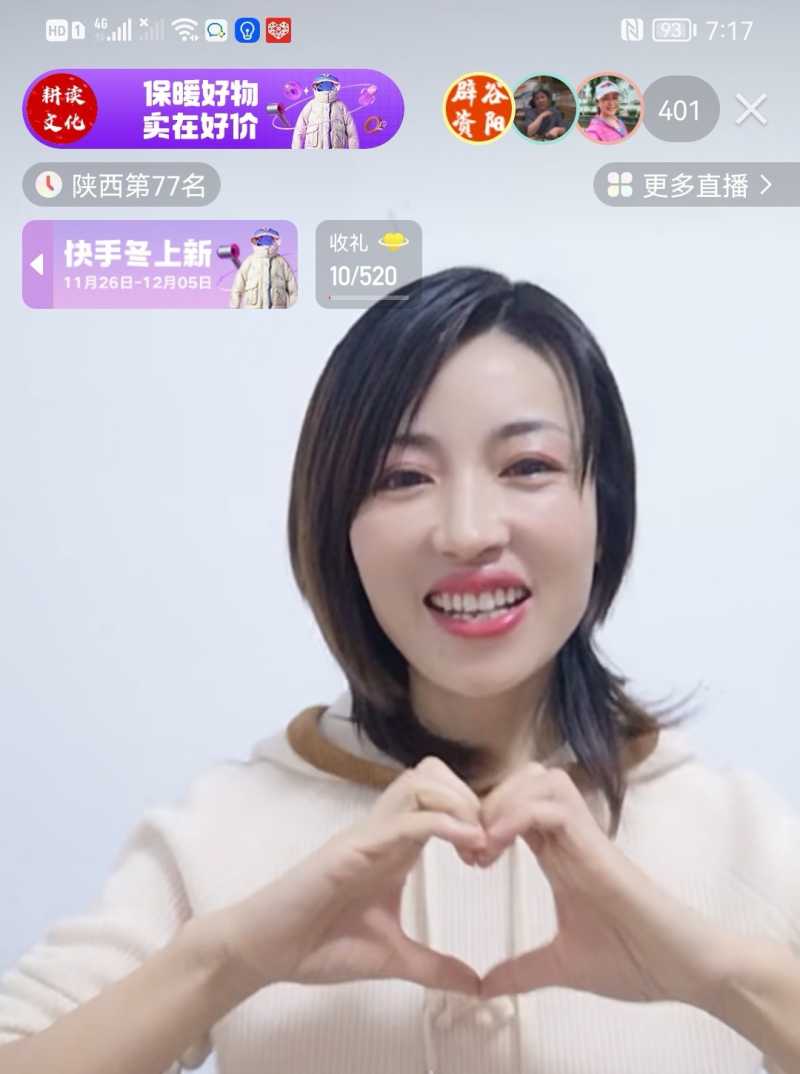Screen dimensions: 800x1074
Task: Open the viewer list showing 401
Action: coord(680,111)
